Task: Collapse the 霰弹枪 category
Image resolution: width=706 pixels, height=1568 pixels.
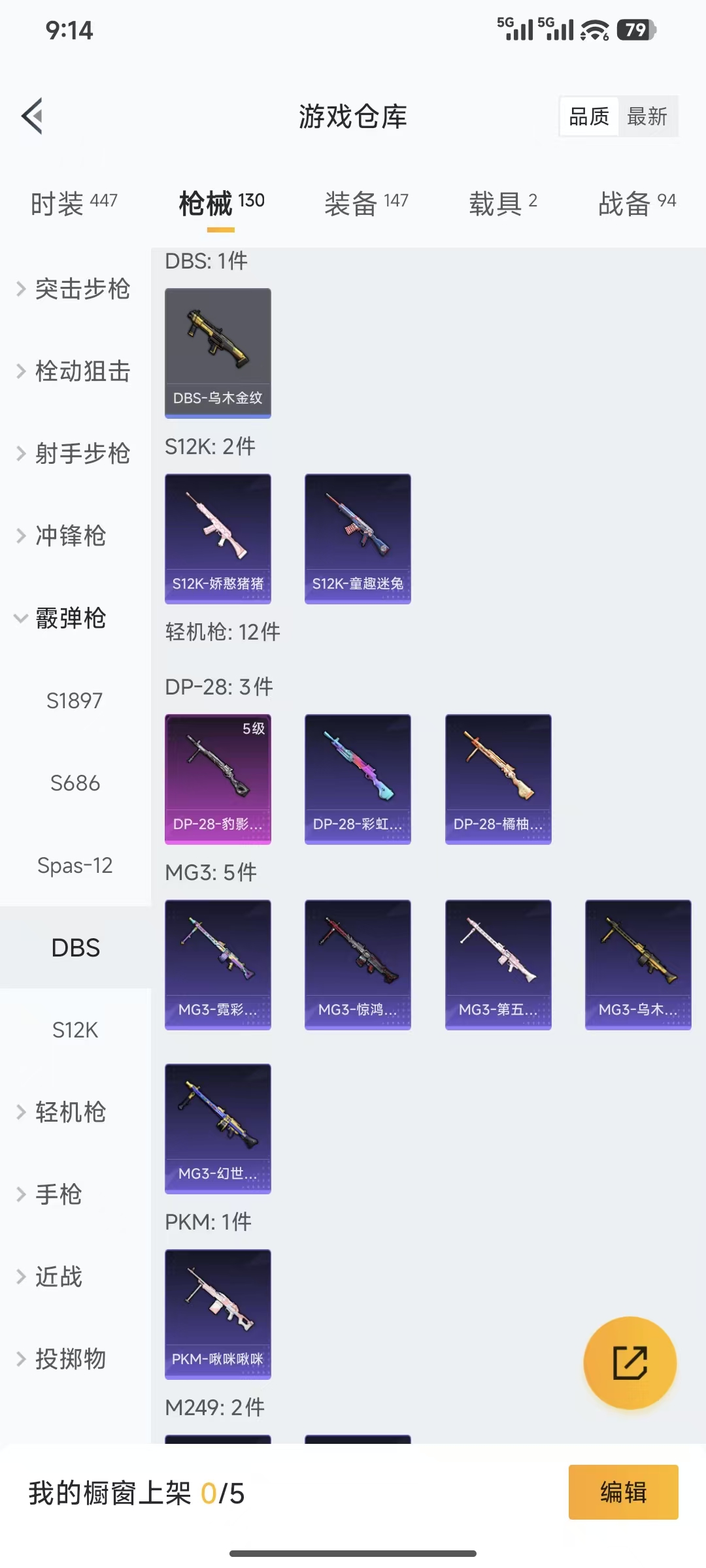Action: [x=71, y=619]
